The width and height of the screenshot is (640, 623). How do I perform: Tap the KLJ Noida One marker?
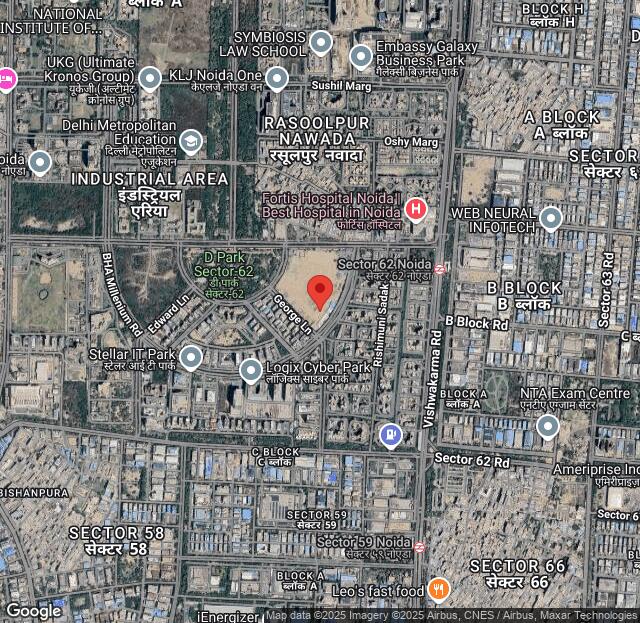pyautogui.click(x=277, y=78)
